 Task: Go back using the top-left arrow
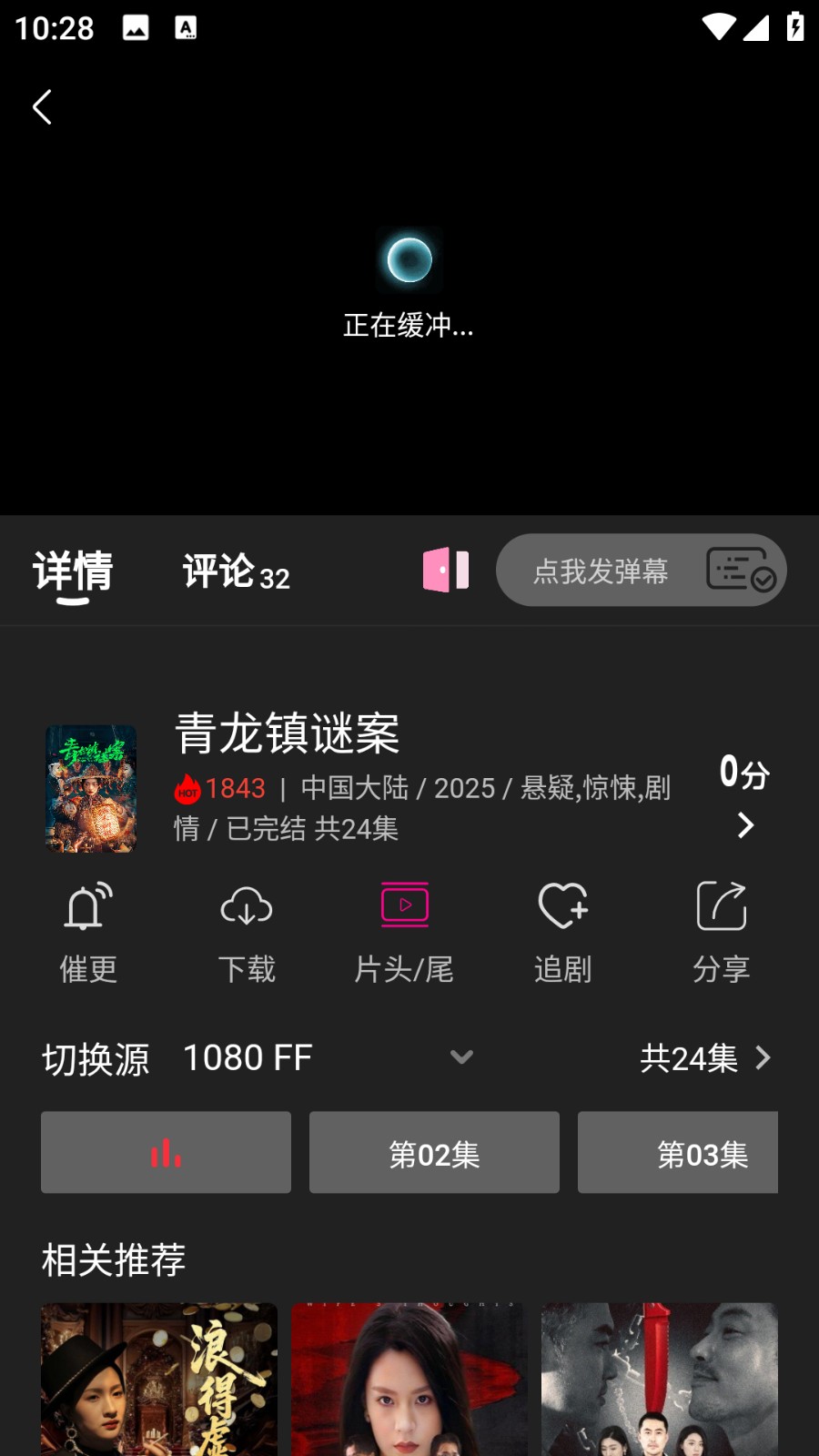tap(42, 107)
